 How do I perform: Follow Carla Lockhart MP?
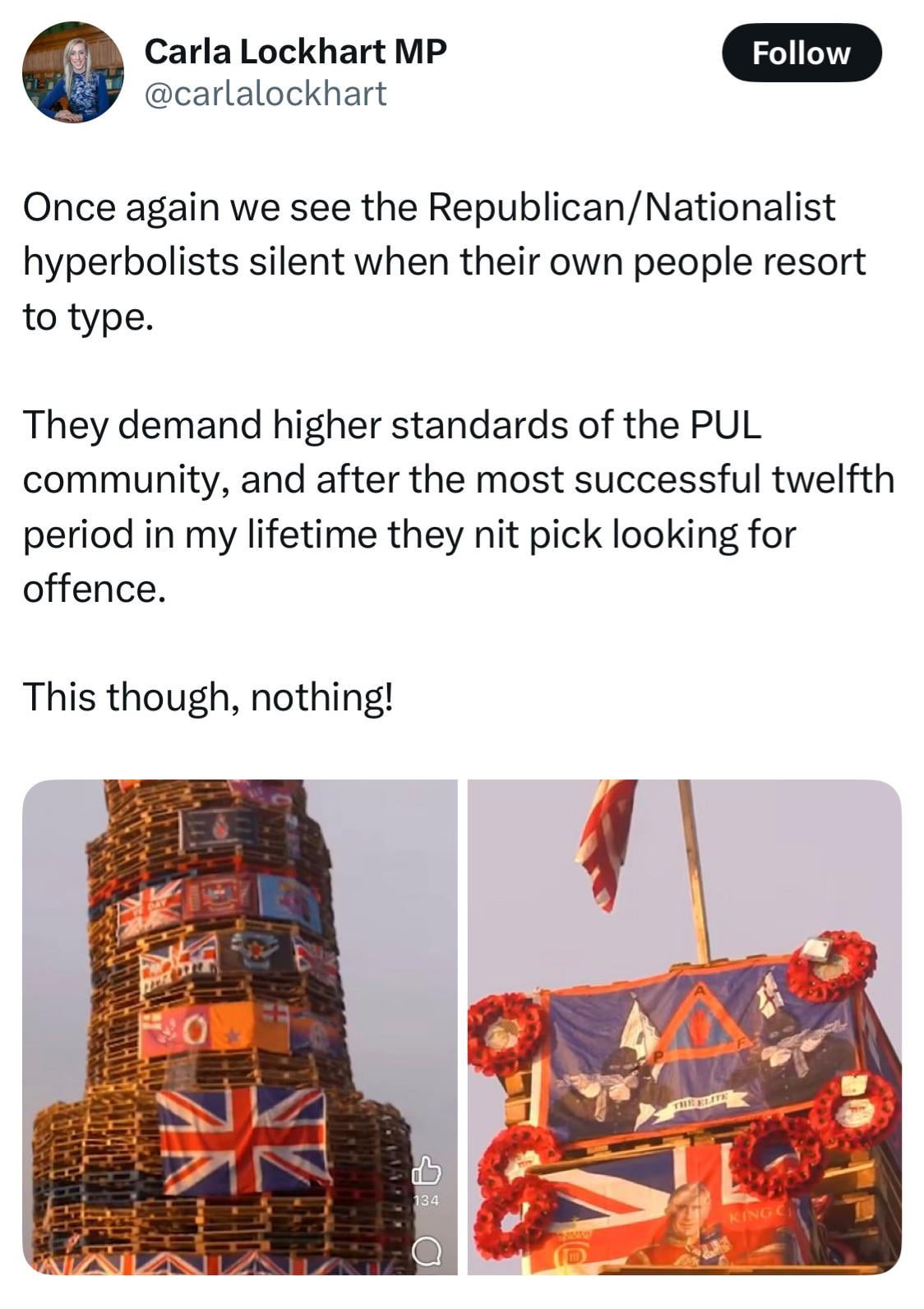pos(801,53)
